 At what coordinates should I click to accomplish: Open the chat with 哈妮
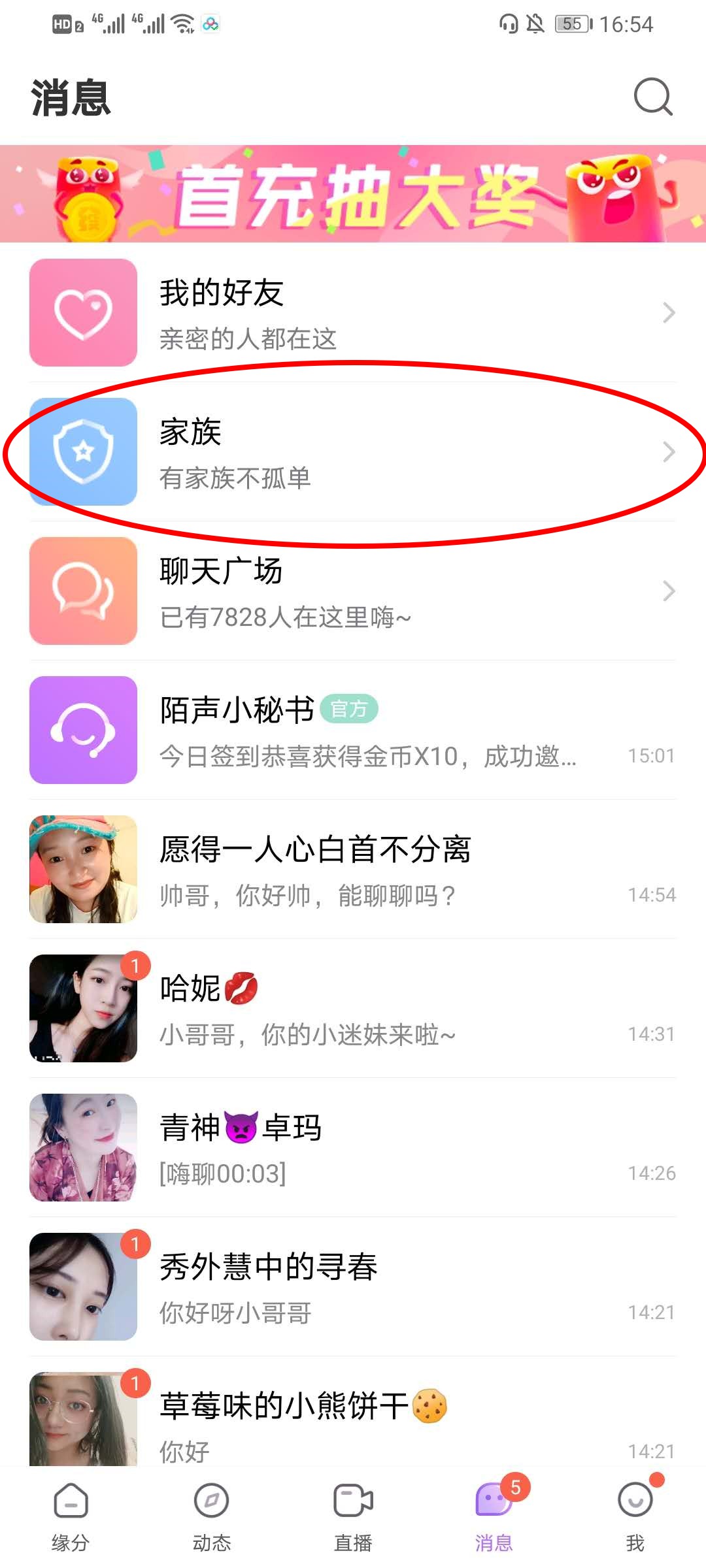pyautogui.click(x=353, y=1008)
